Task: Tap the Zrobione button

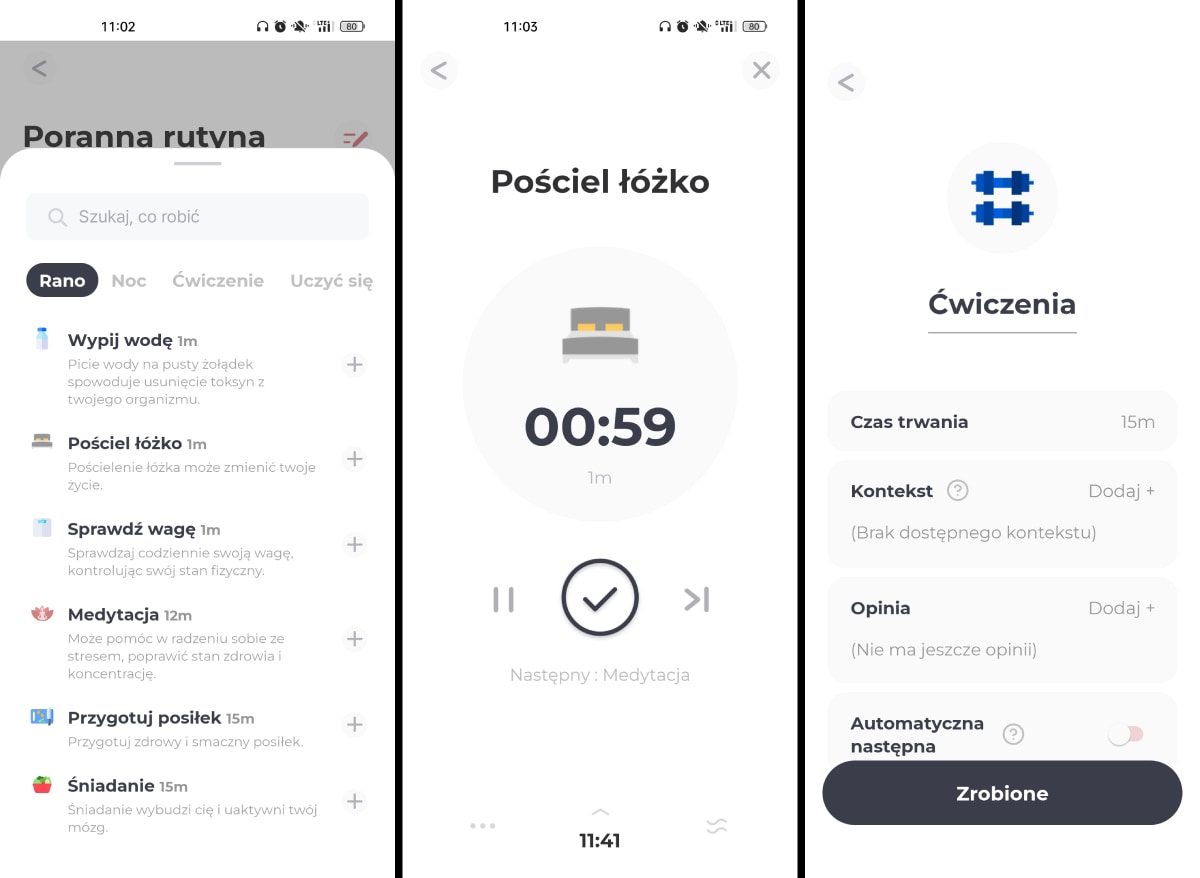Action: click(1002, 793)
